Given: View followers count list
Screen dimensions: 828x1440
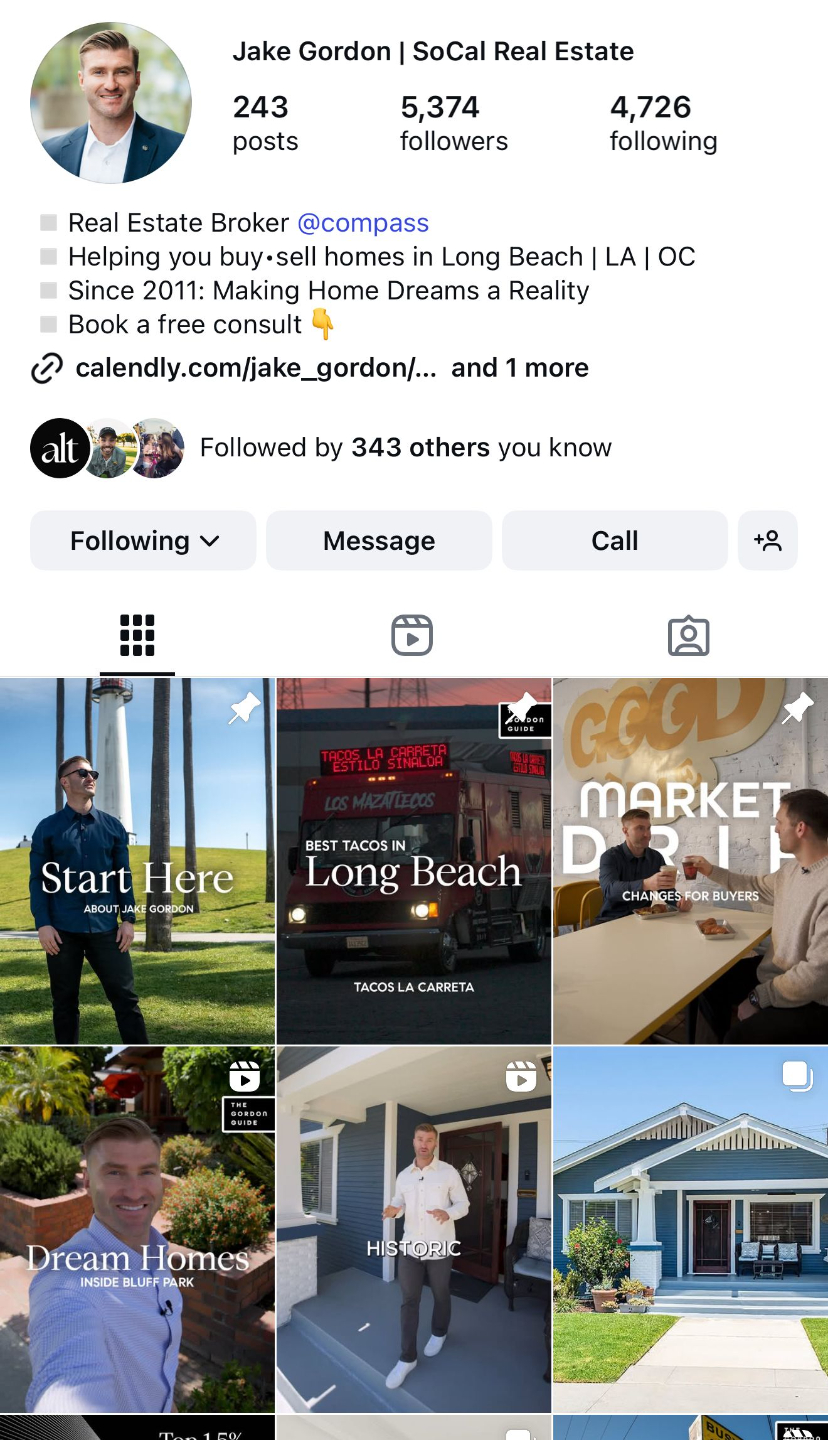Looking at the screenshot, I should click(x=453, y=123).
